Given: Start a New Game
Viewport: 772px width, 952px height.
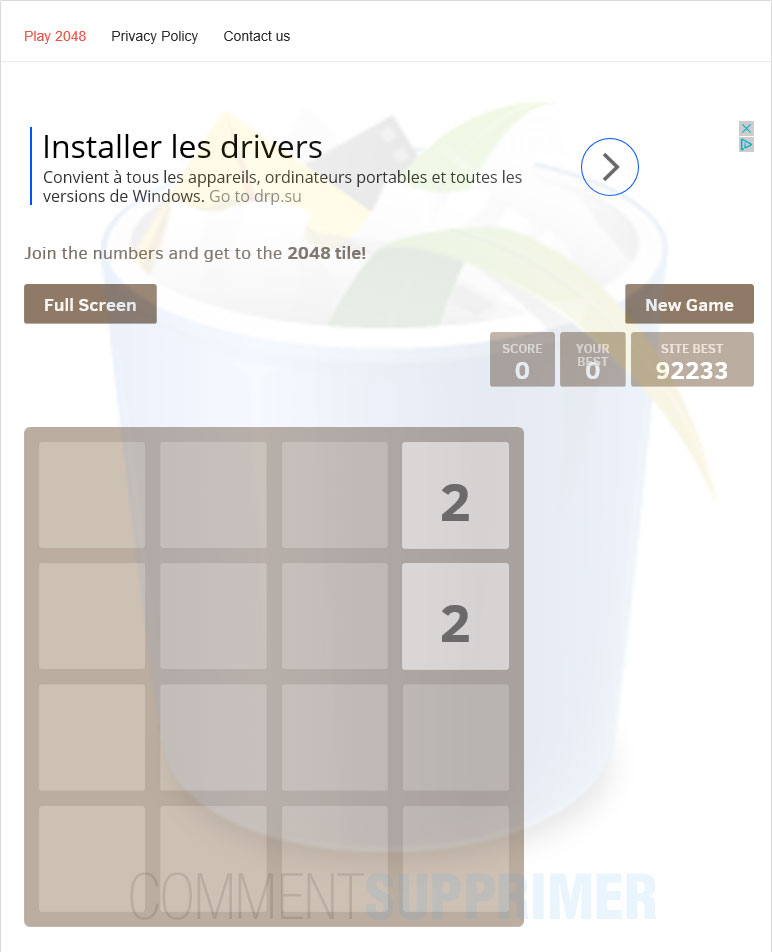Looking at the screenshot, I should coord(689,304).
